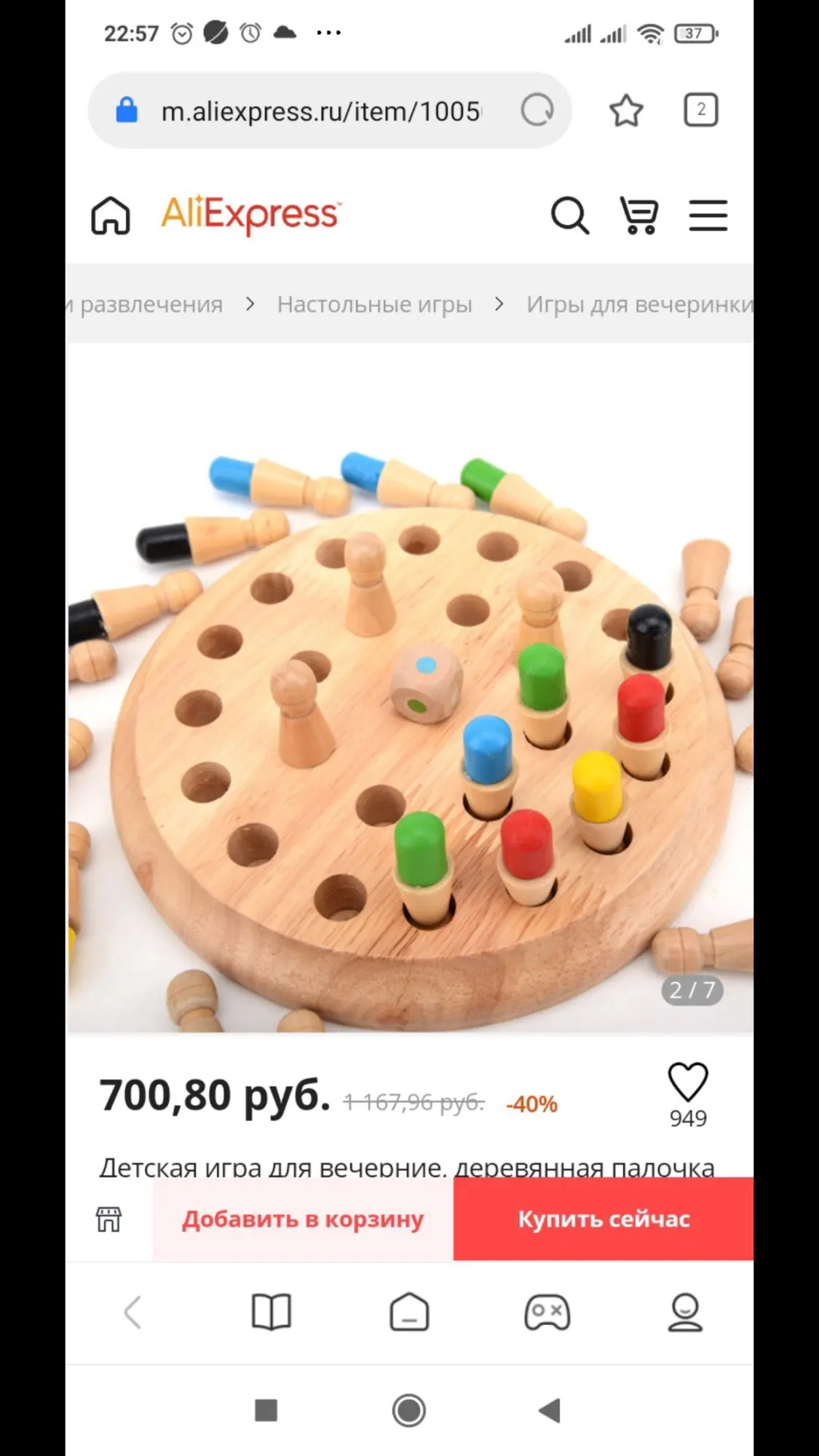819x1456 pixels.
Task: Open the hamburger menu
Action: pyautogui.click(x=708, y=215)
